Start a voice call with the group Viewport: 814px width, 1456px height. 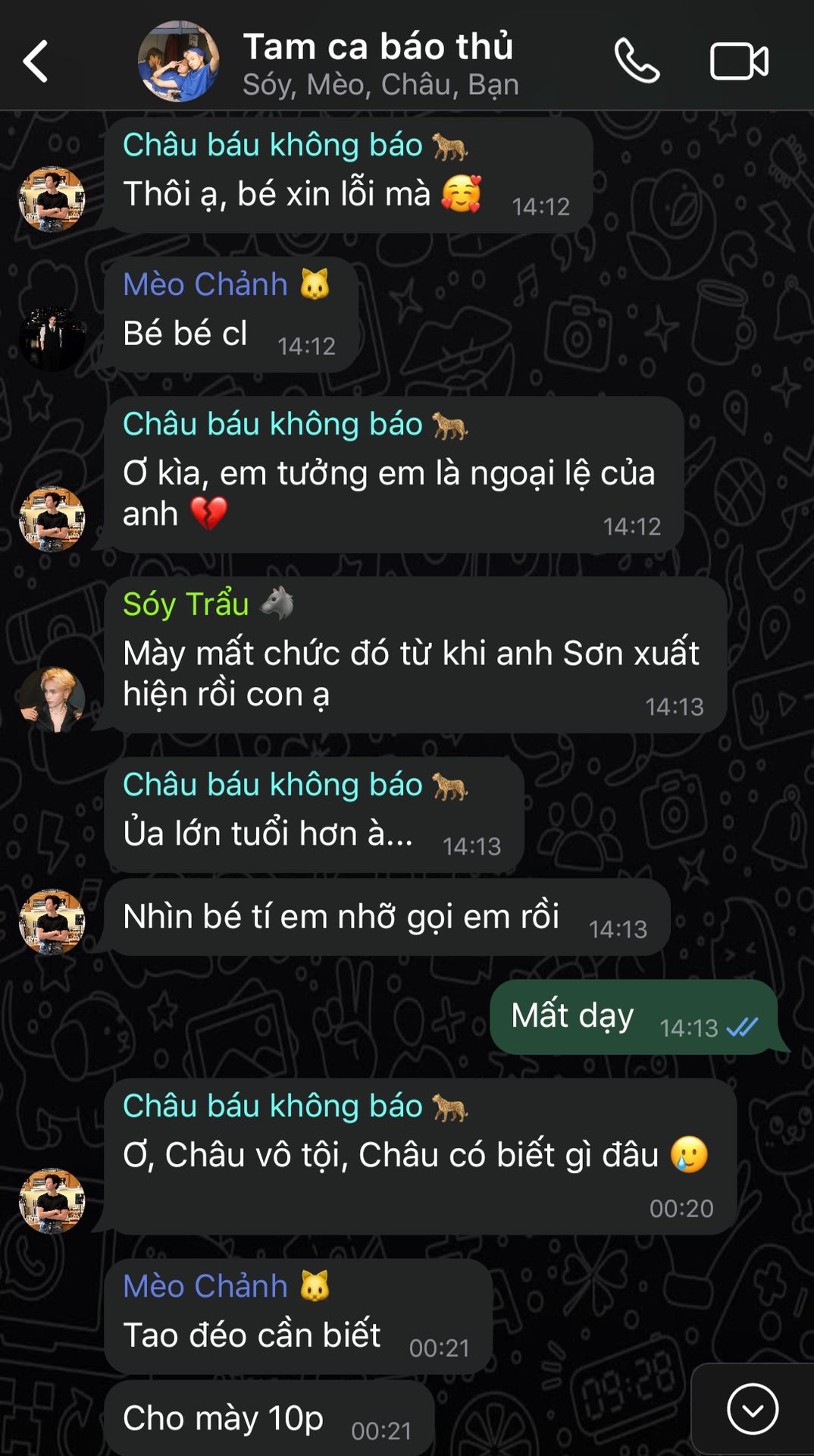point(637,61)
